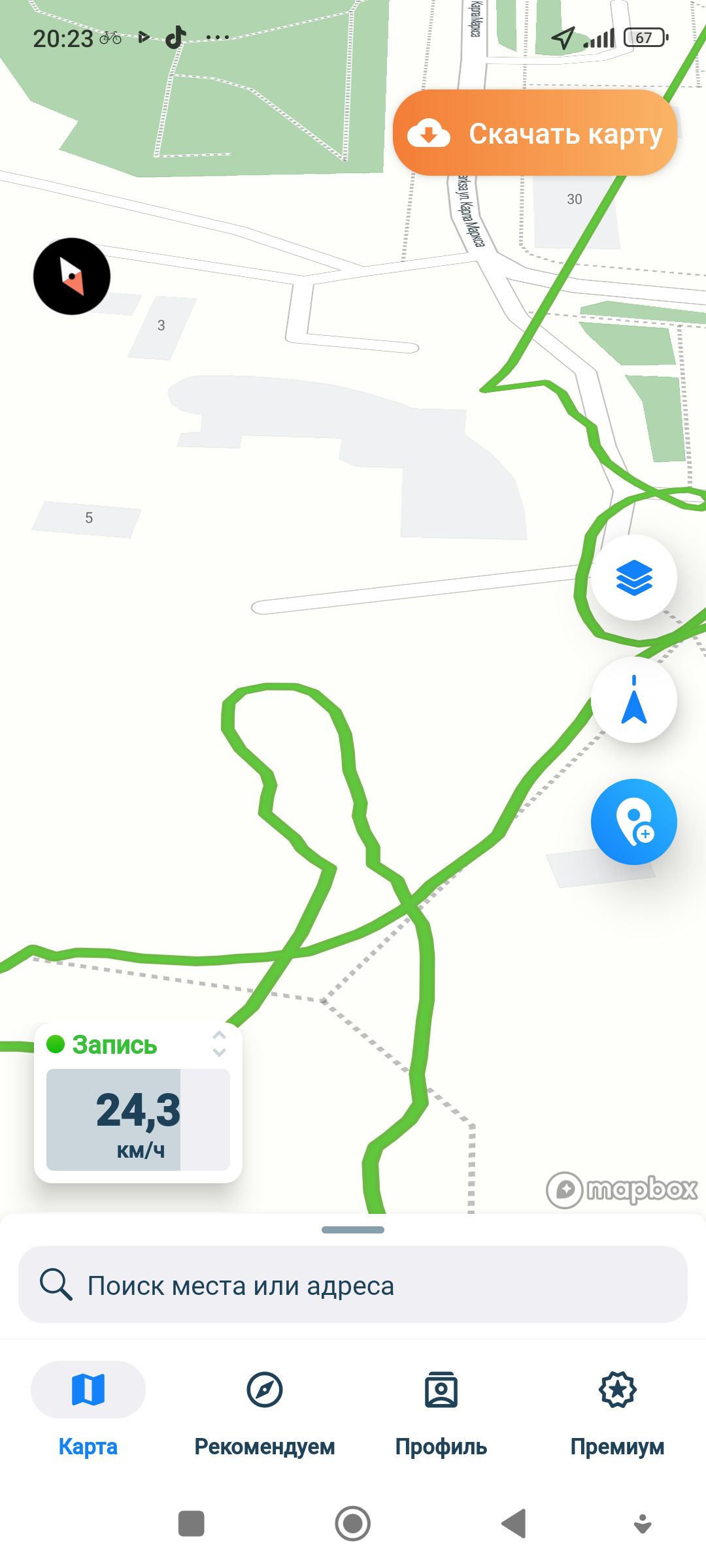Expand the Запись recording panel

219,1044
